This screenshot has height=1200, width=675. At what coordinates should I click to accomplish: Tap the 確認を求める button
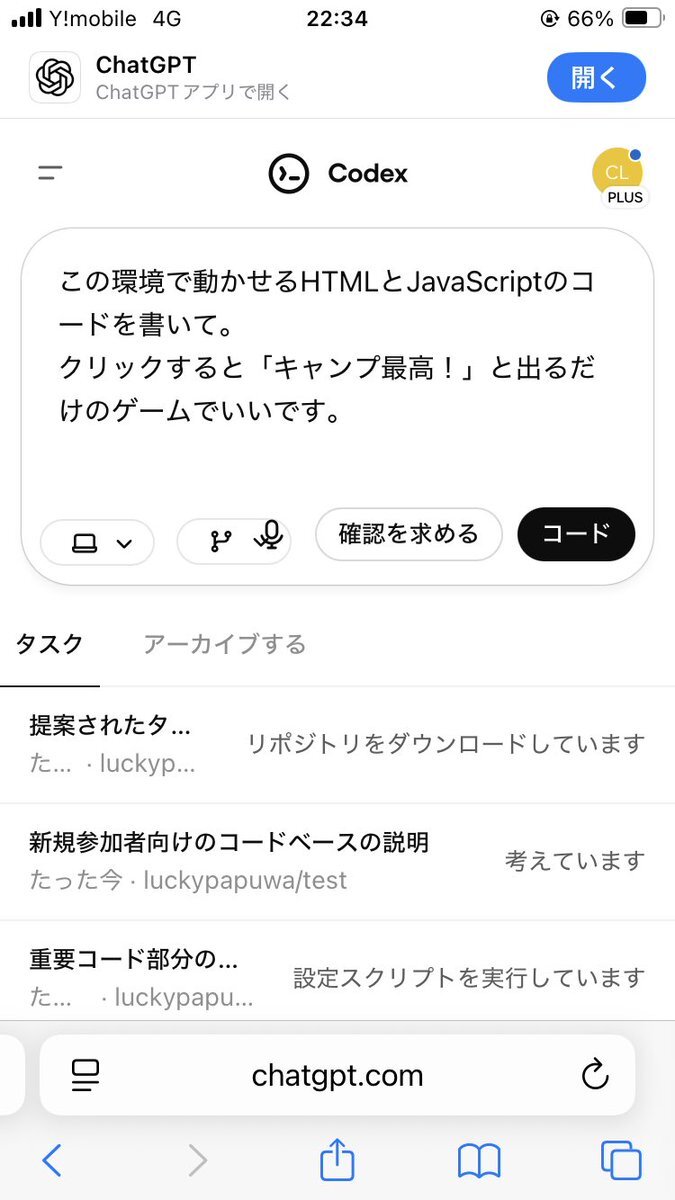click(x=408, y=534)
